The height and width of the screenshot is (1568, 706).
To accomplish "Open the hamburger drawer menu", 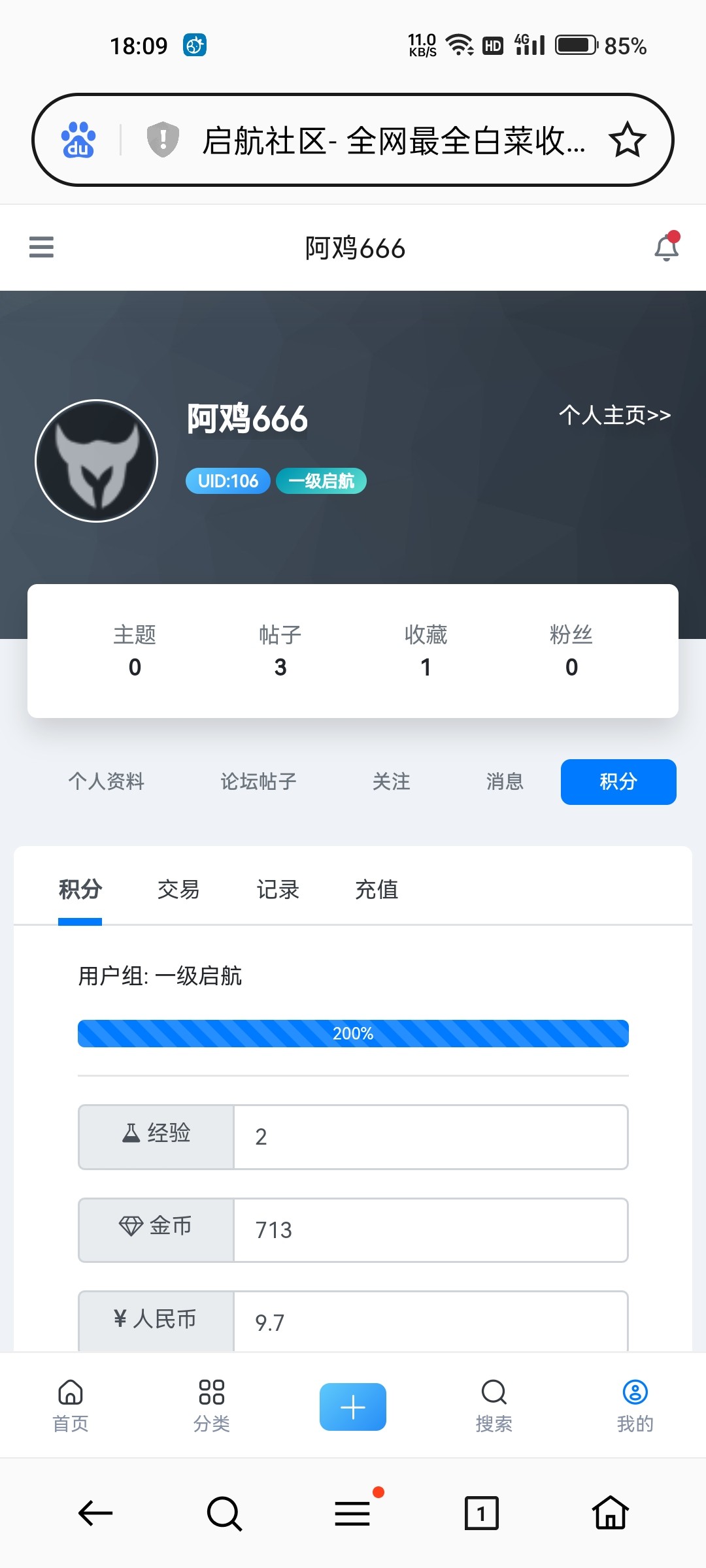I will click(41, 247).
